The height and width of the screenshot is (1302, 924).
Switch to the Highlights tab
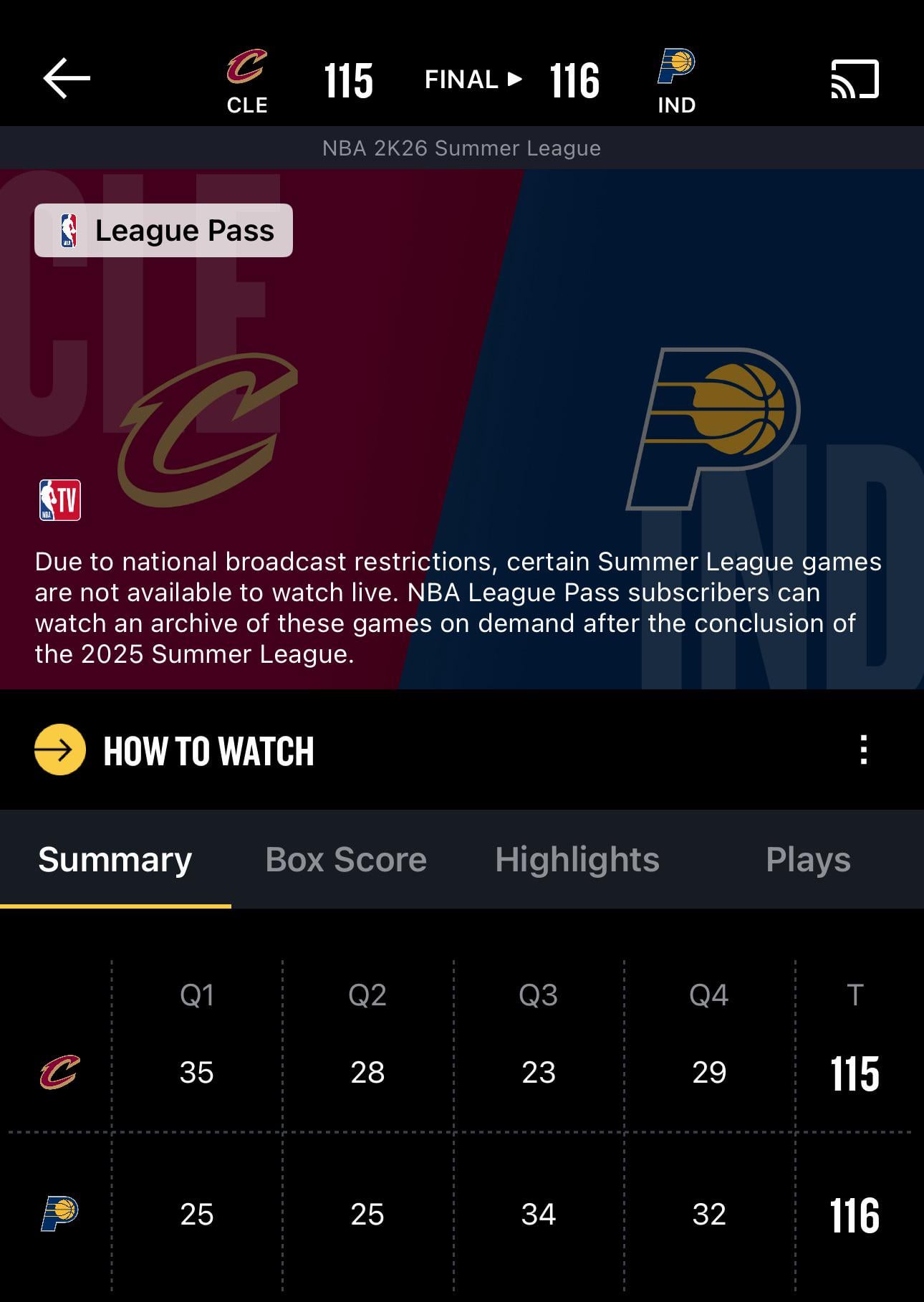tap(577, 859)
